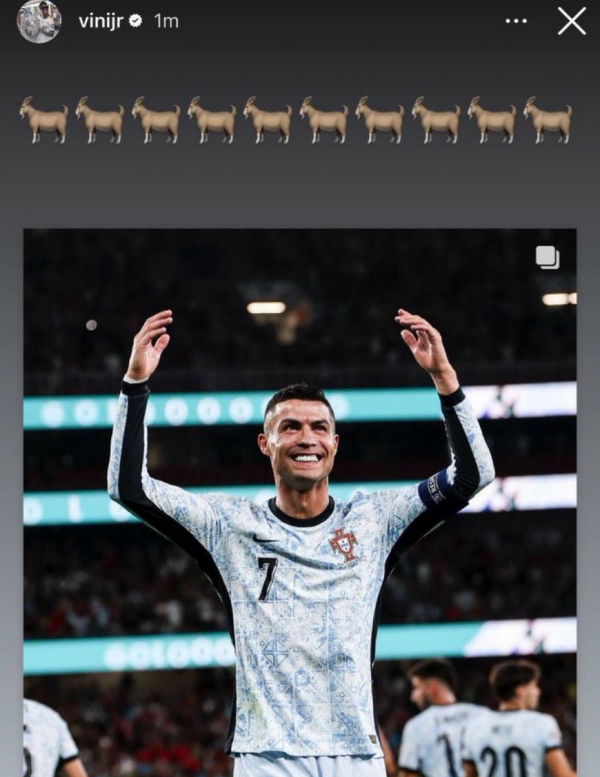Close the story viewer
The image size is (600, 777).
(x=571, y=21)
